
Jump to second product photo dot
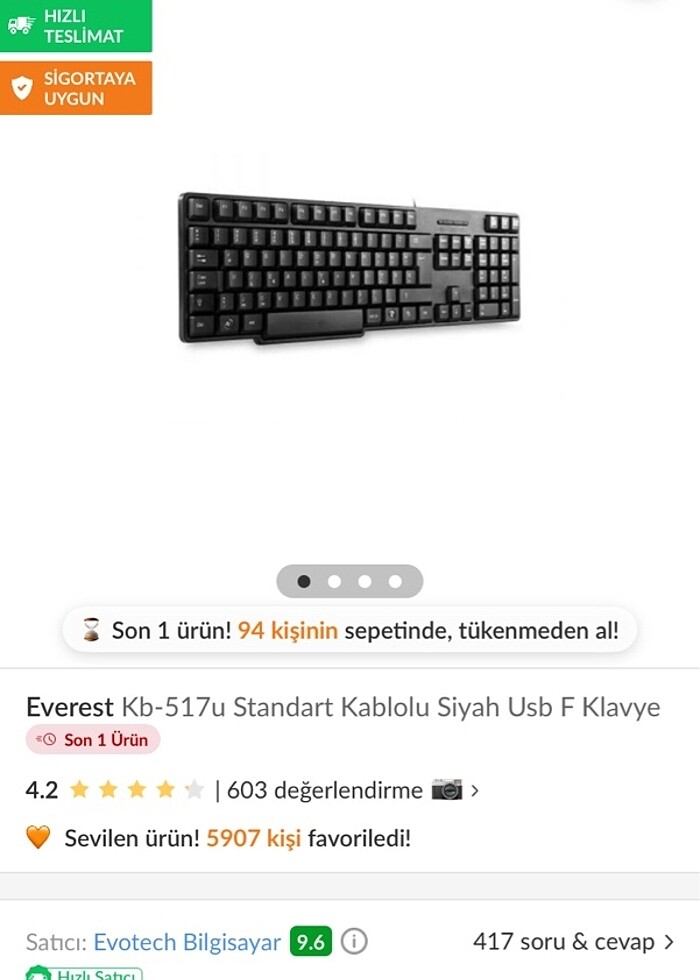click(x=334, y=581)
